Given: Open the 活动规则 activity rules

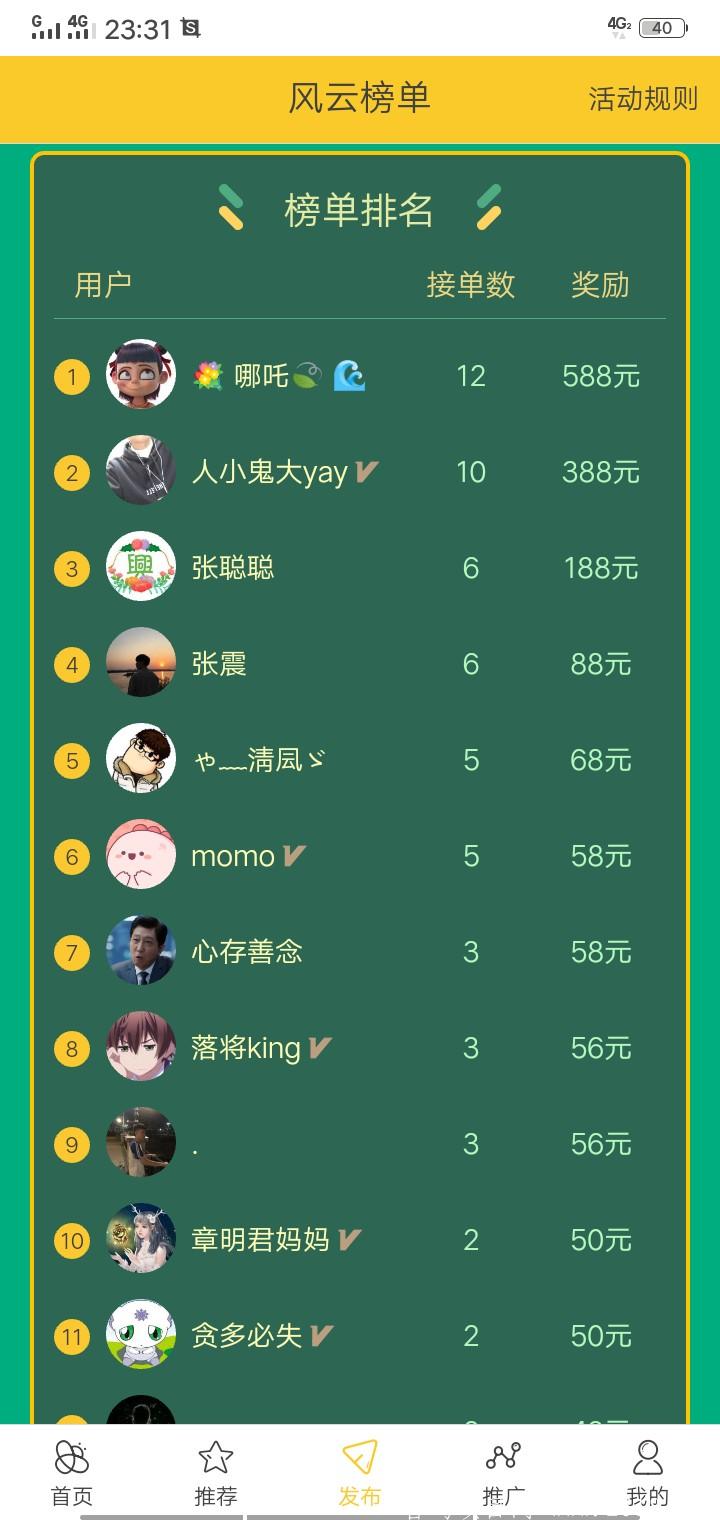Looking at the screenshot, I should [642, 99].
